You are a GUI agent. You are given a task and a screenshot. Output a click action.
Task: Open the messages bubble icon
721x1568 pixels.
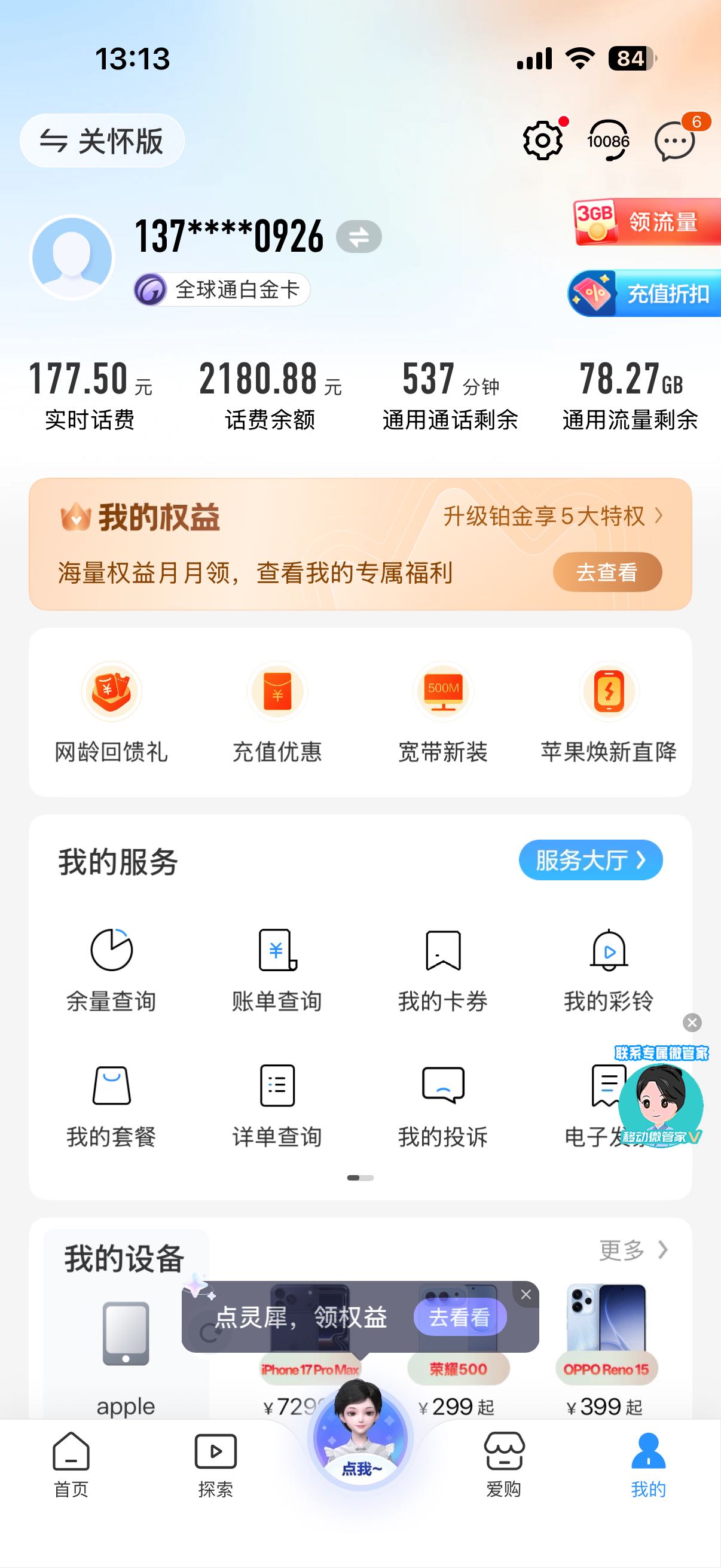point(674,141)
